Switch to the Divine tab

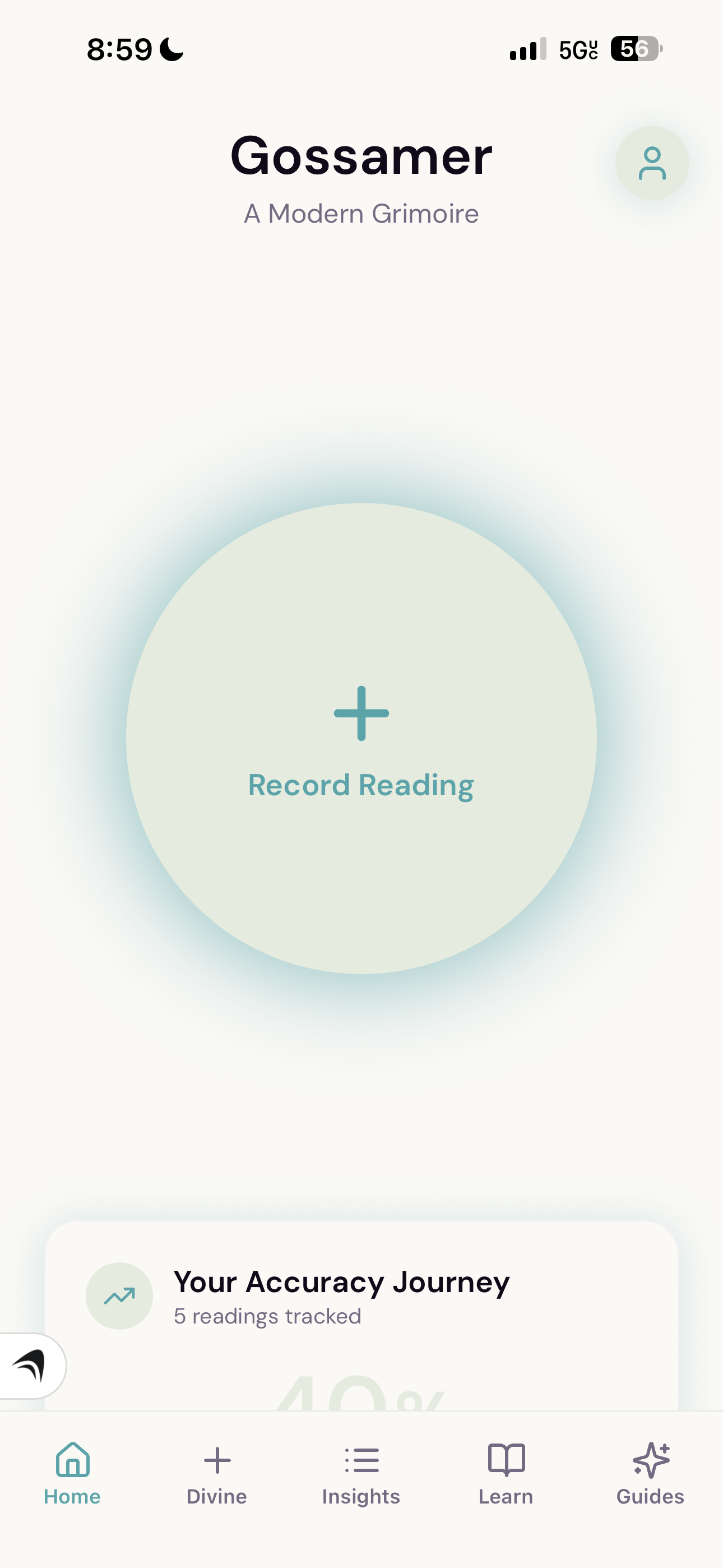(x=217, y=1473)
